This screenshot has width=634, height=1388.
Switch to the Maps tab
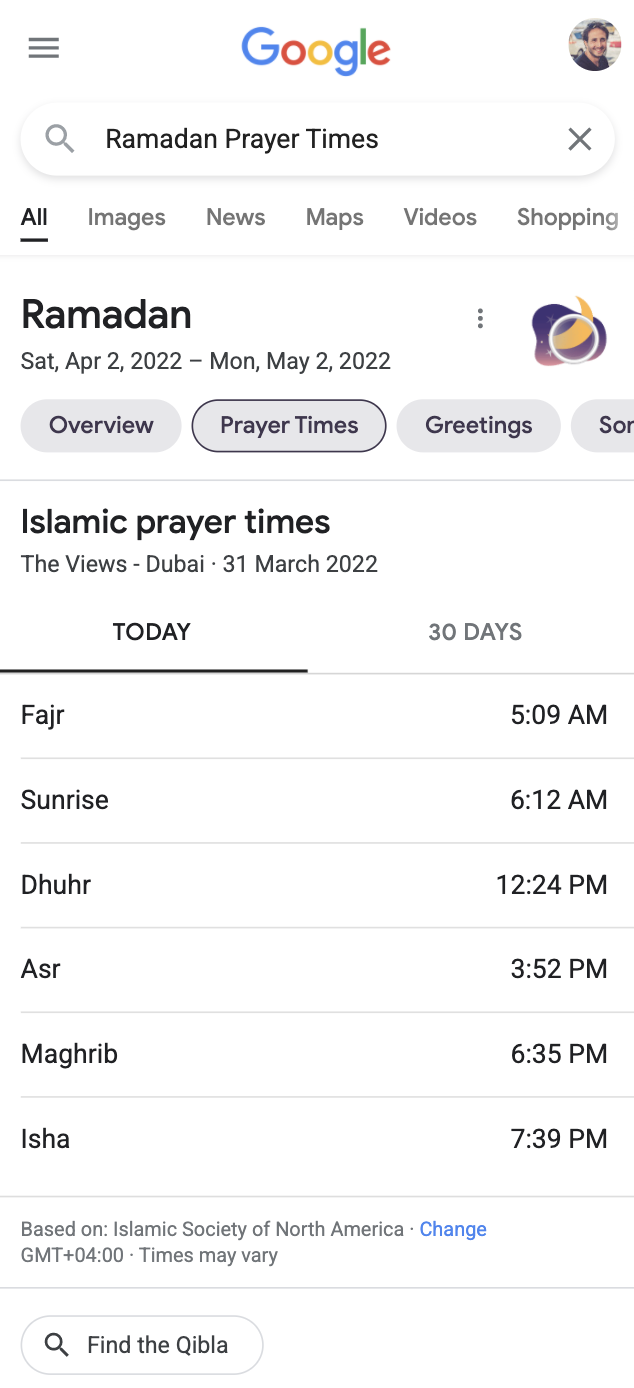point(335,217)
